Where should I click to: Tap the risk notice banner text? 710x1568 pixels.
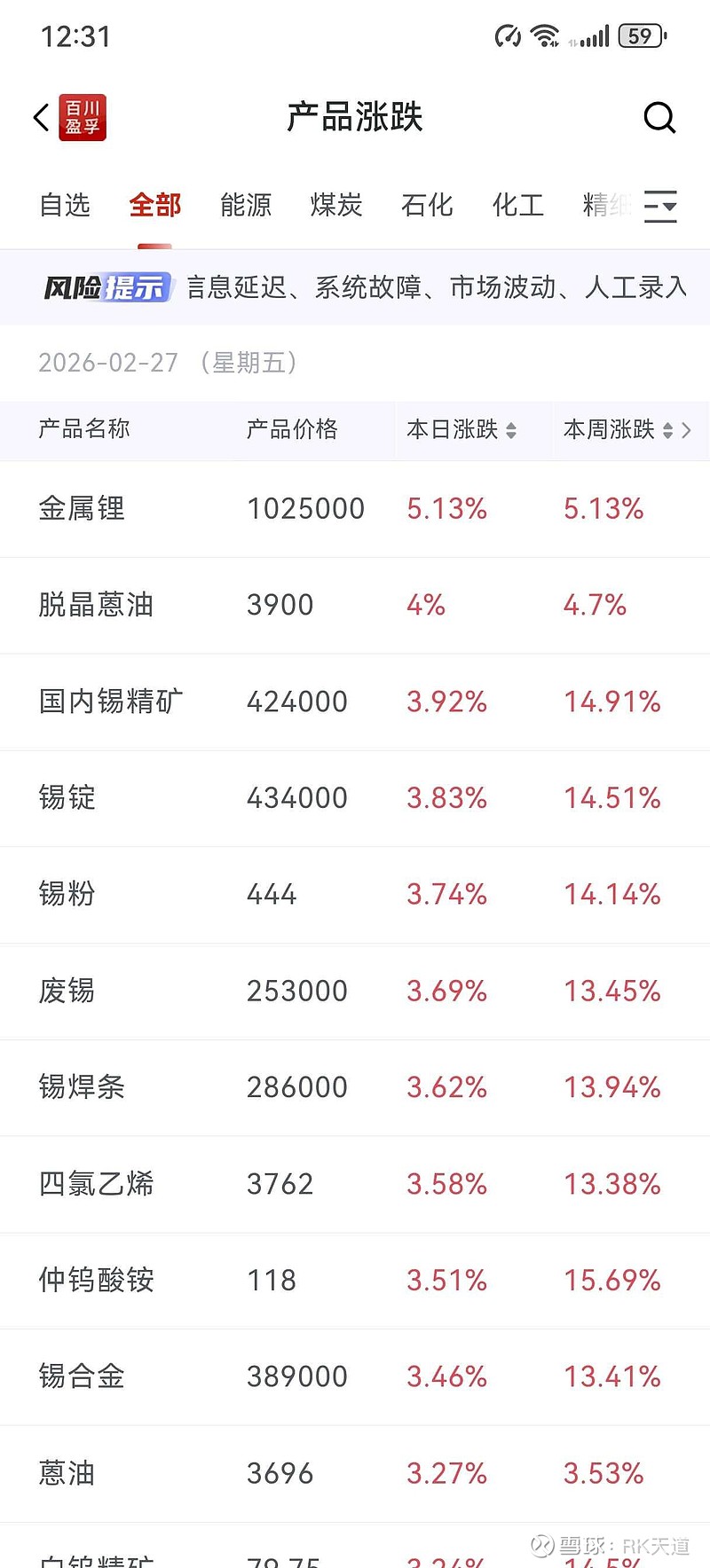(435, 286)
